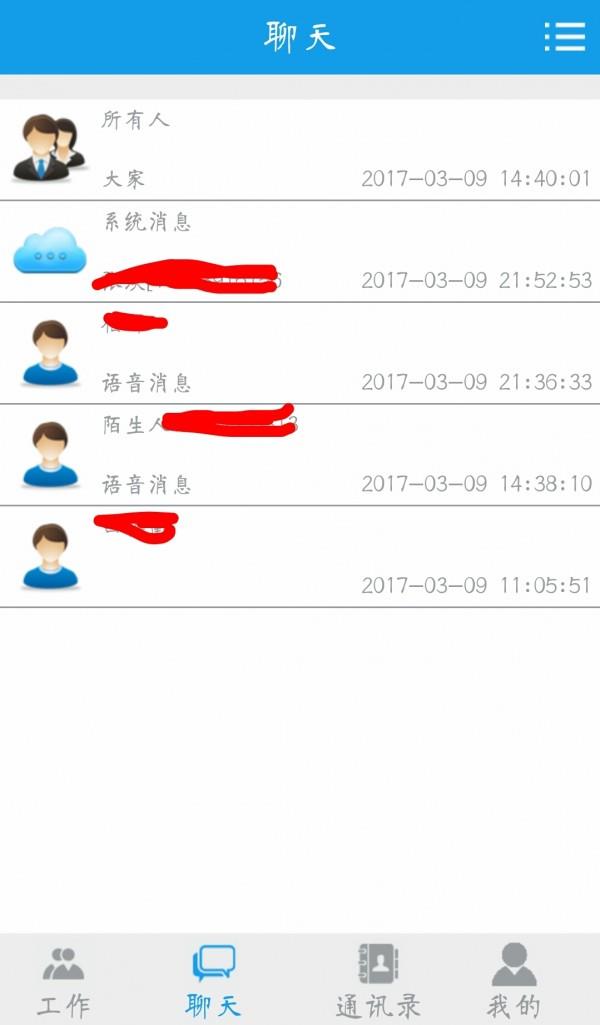This screenshot has width=600, height=1025.
Task: Open the chat from 21:36:33
Action: click(x=300, y=353)
